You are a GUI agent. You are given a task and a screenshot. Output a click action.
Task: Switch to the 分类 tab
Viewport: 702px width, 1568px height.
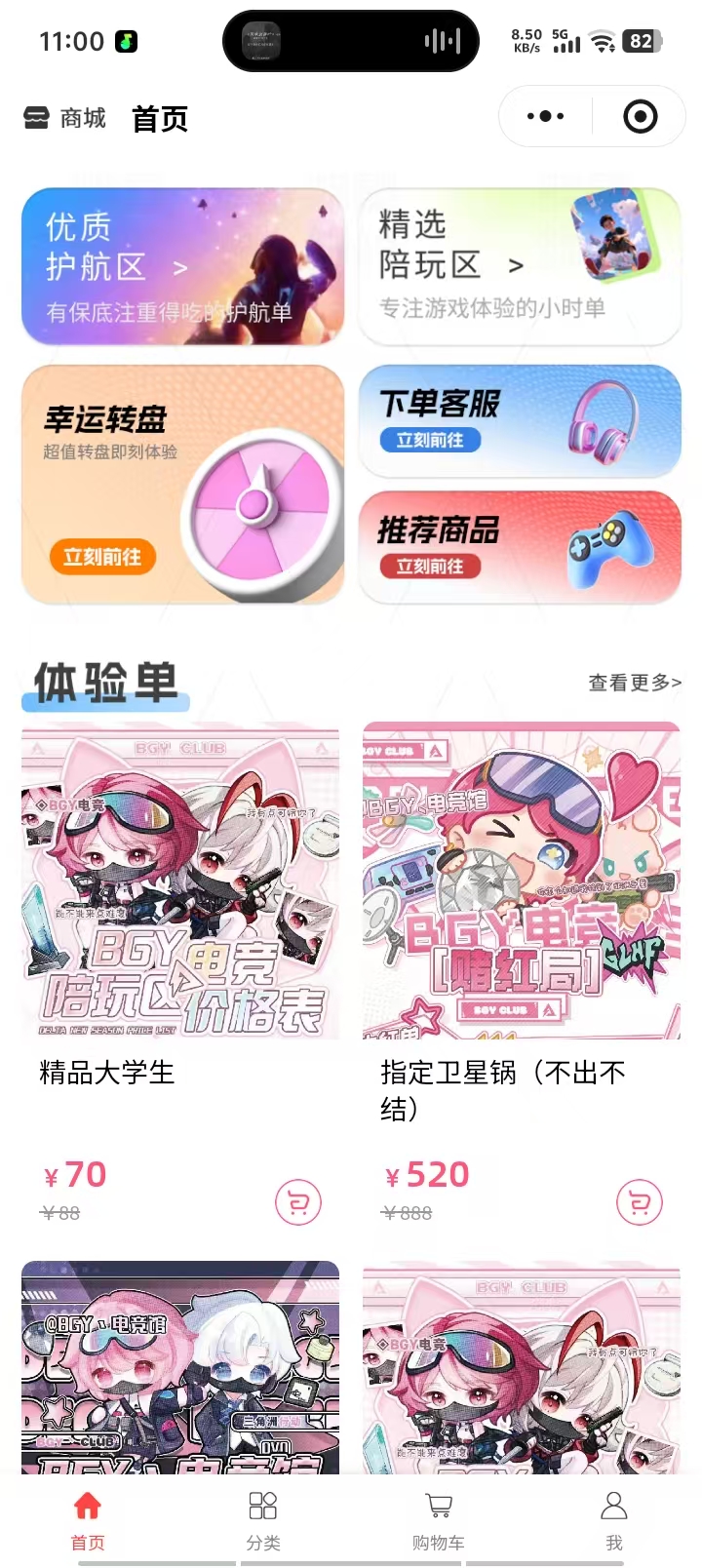(x=263, y=1519)
